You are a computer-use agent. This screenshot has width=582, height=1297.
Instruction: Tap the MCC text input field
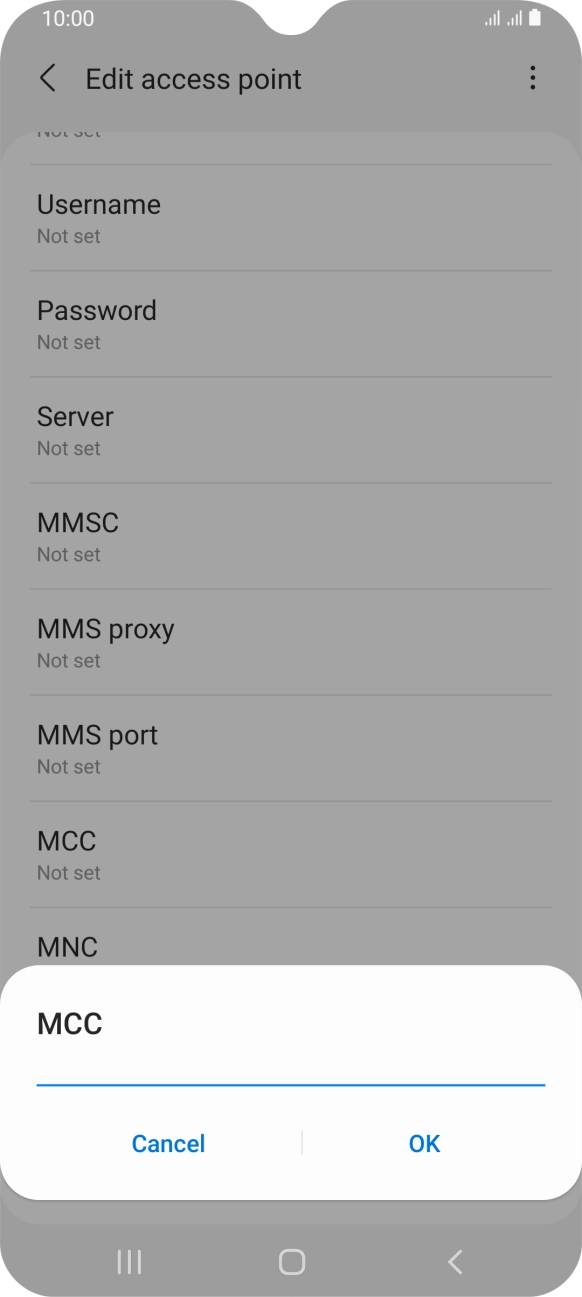click(291, 1069)
